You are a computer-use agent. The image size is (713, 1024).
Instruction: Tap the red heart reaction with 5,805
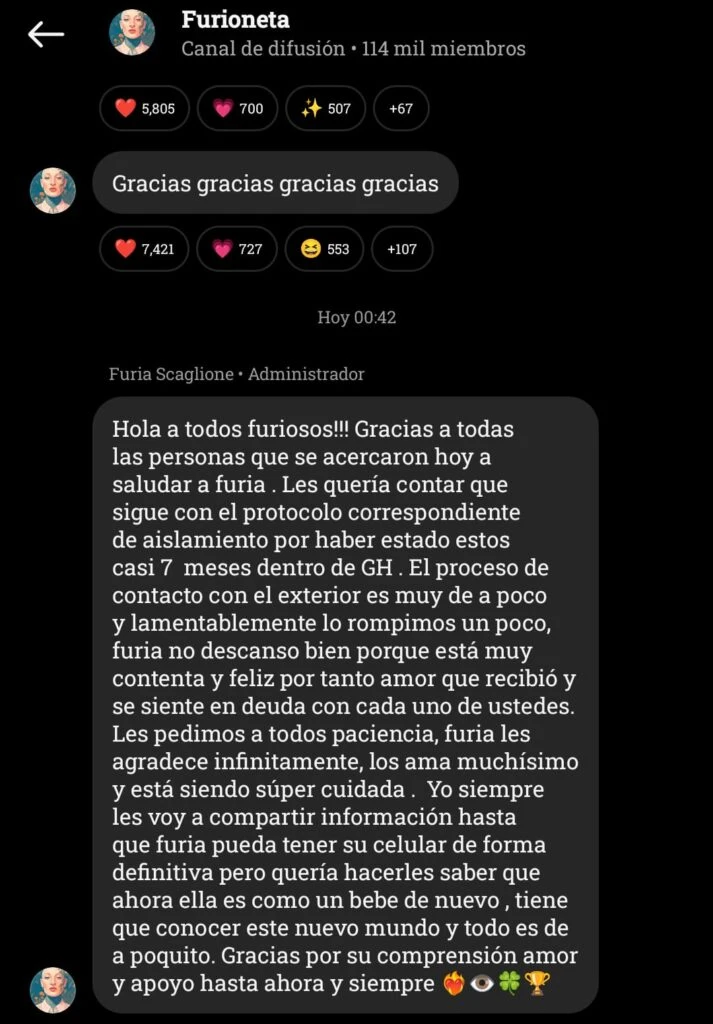tap(144, 108)
